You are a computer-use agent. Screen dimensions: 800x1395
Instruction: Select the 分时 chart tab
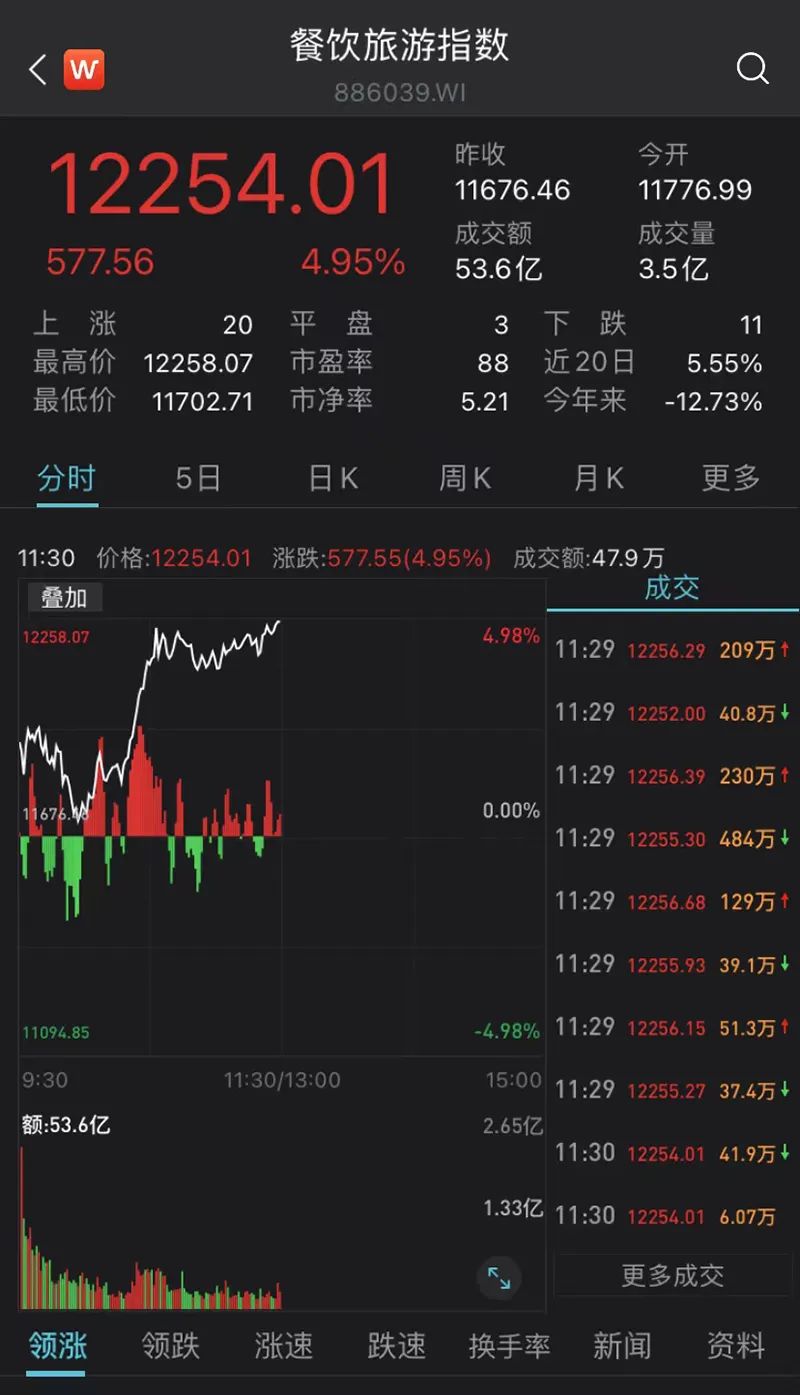(x=67, y=479)
